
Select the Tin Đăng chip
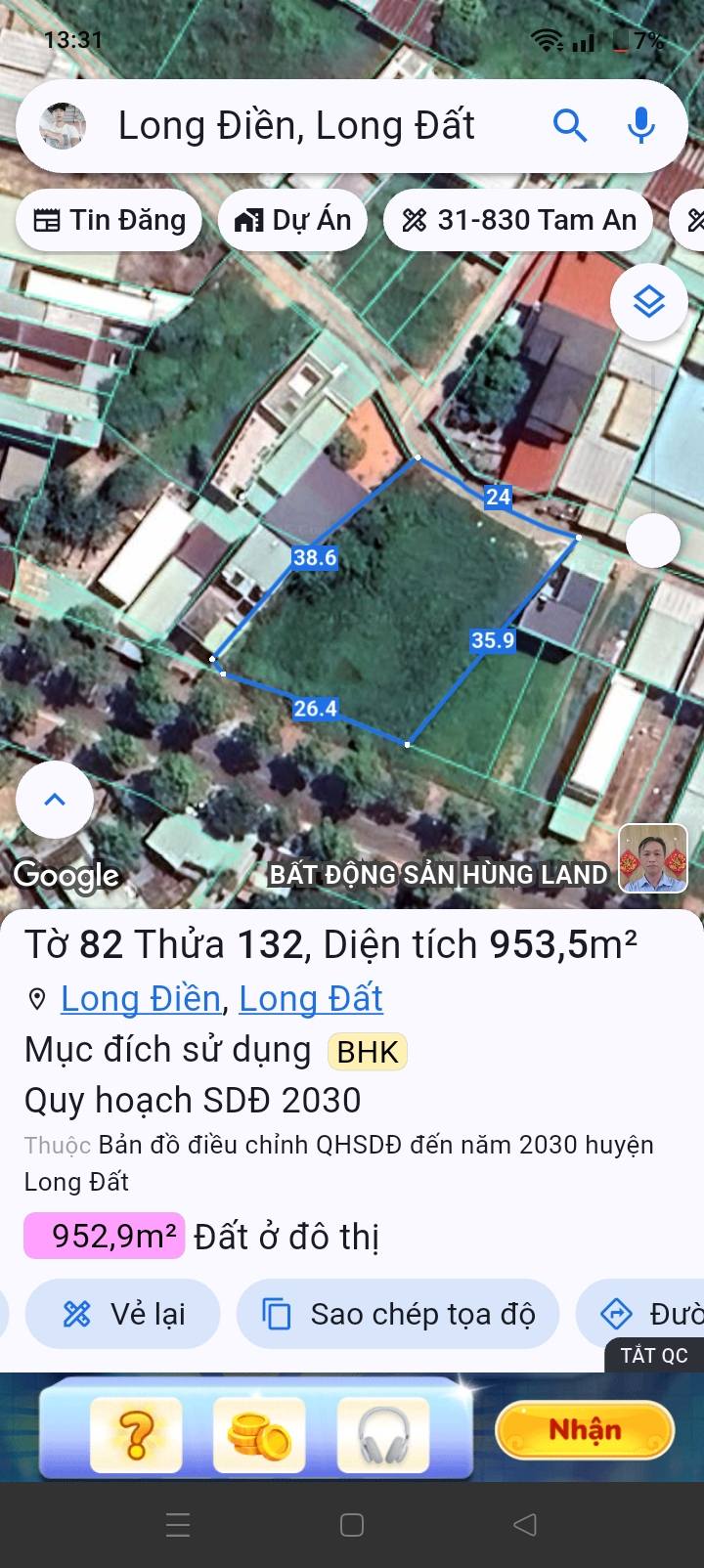(x=109, y=220)
